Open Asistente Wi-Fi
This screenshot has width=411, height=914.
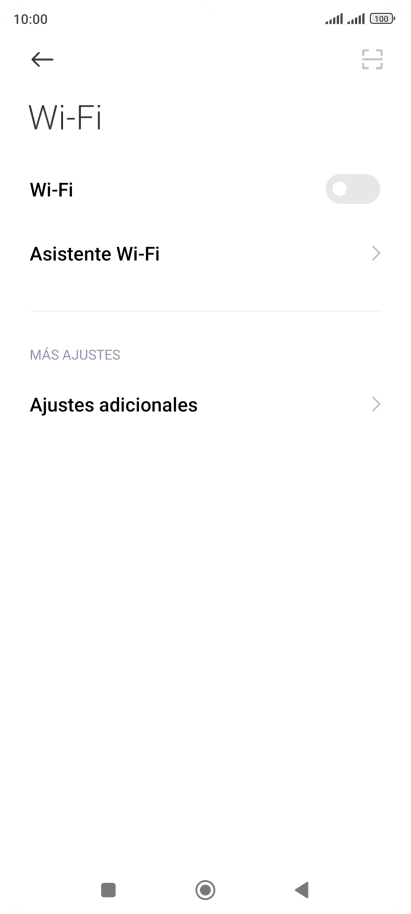point(205,254)
